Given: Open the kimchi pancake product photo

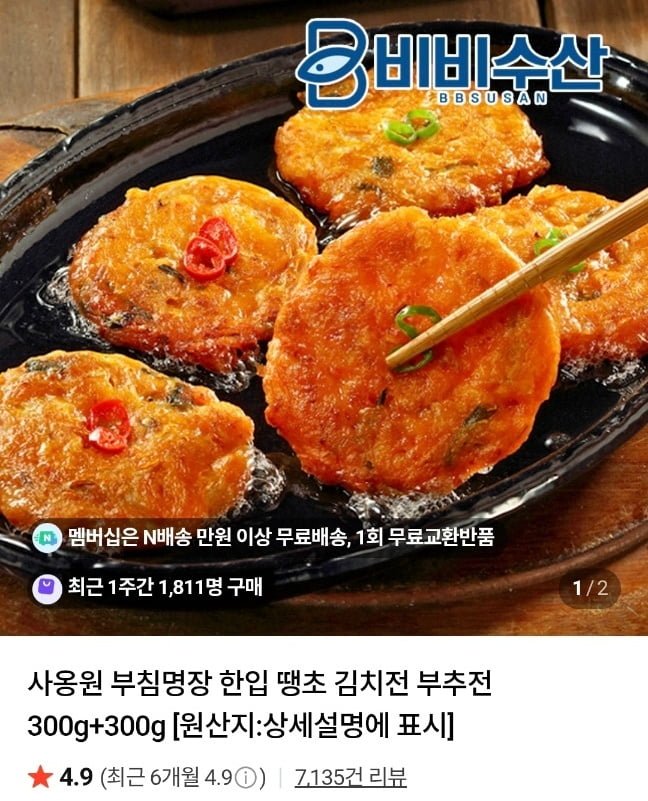Looking at the screenshot, I should click(324, 300).
